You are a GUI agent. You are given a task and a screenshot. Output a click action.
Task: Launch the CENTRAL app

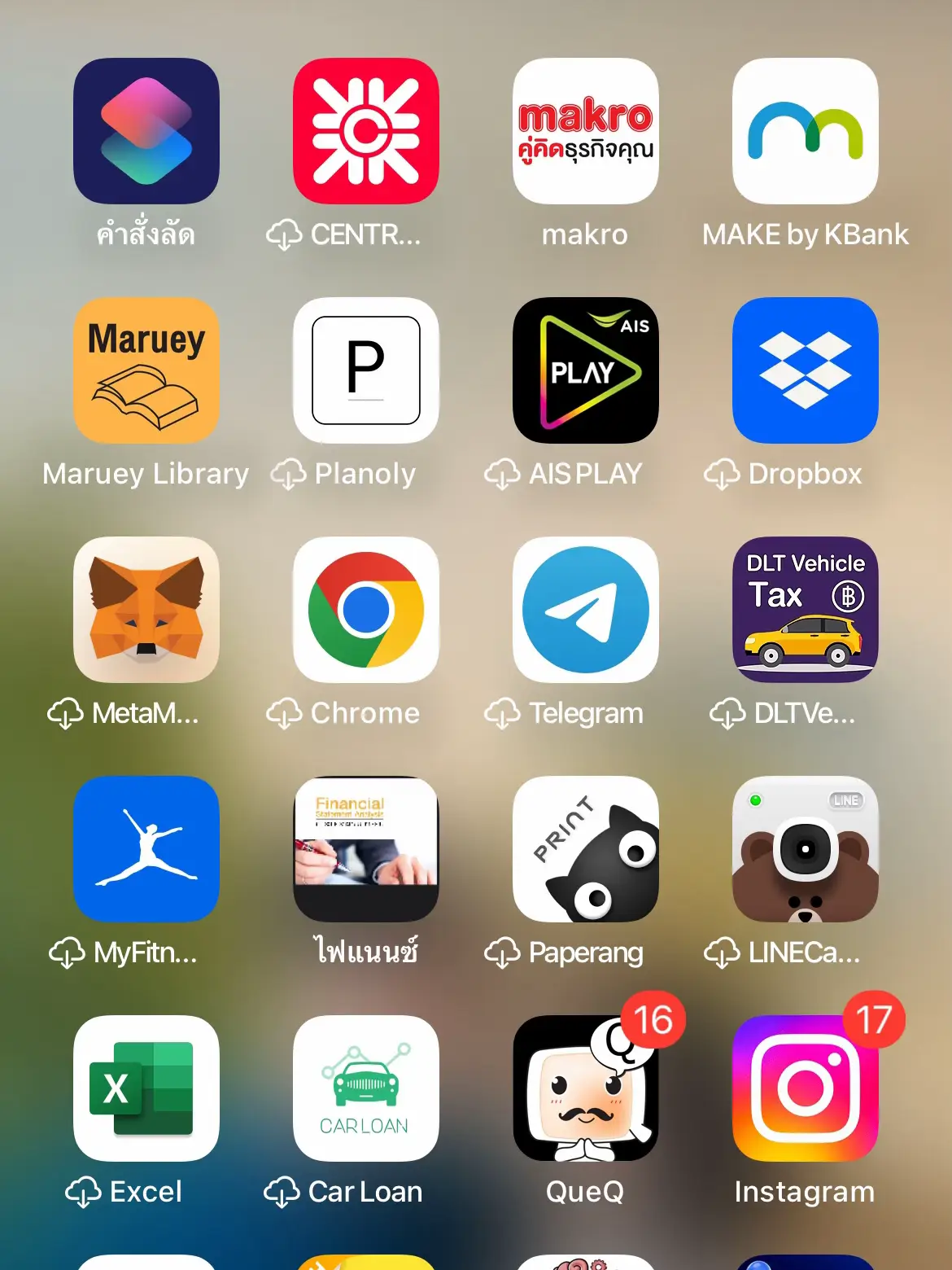pyautogui.click(x=366, y=131)
